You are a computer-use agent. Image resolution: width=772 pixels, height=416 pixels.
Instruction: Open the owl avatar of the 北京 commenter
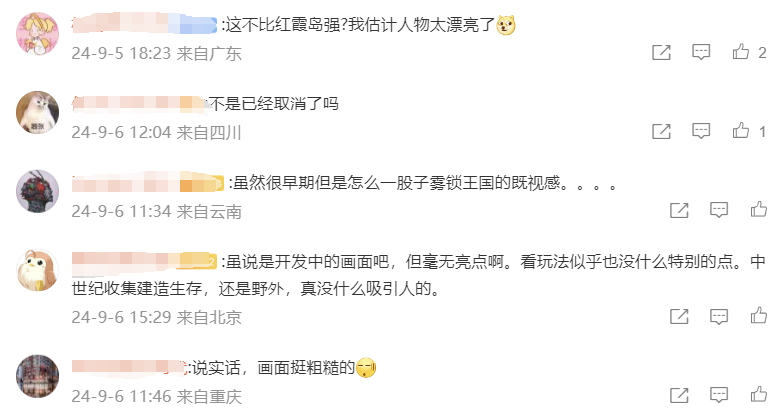pyautogui.click(x=37, y=270)
